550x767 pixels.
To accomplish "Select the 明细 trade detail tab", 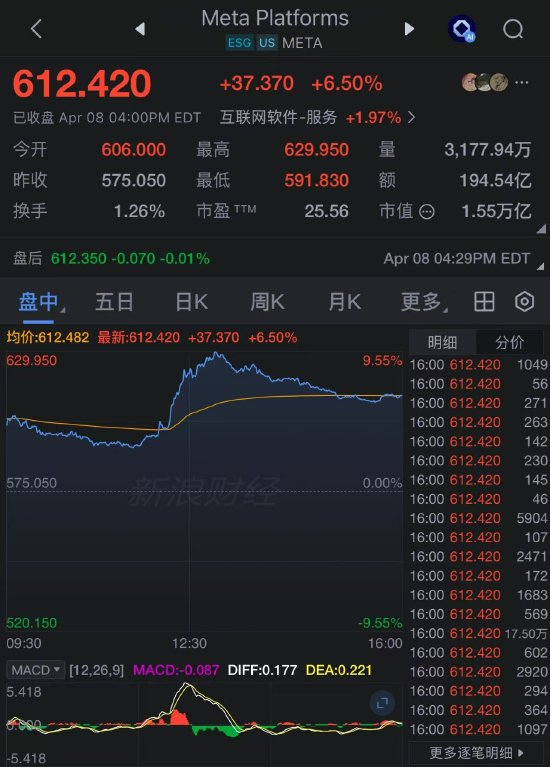I will pyautogui.click(x=442, y=342).
